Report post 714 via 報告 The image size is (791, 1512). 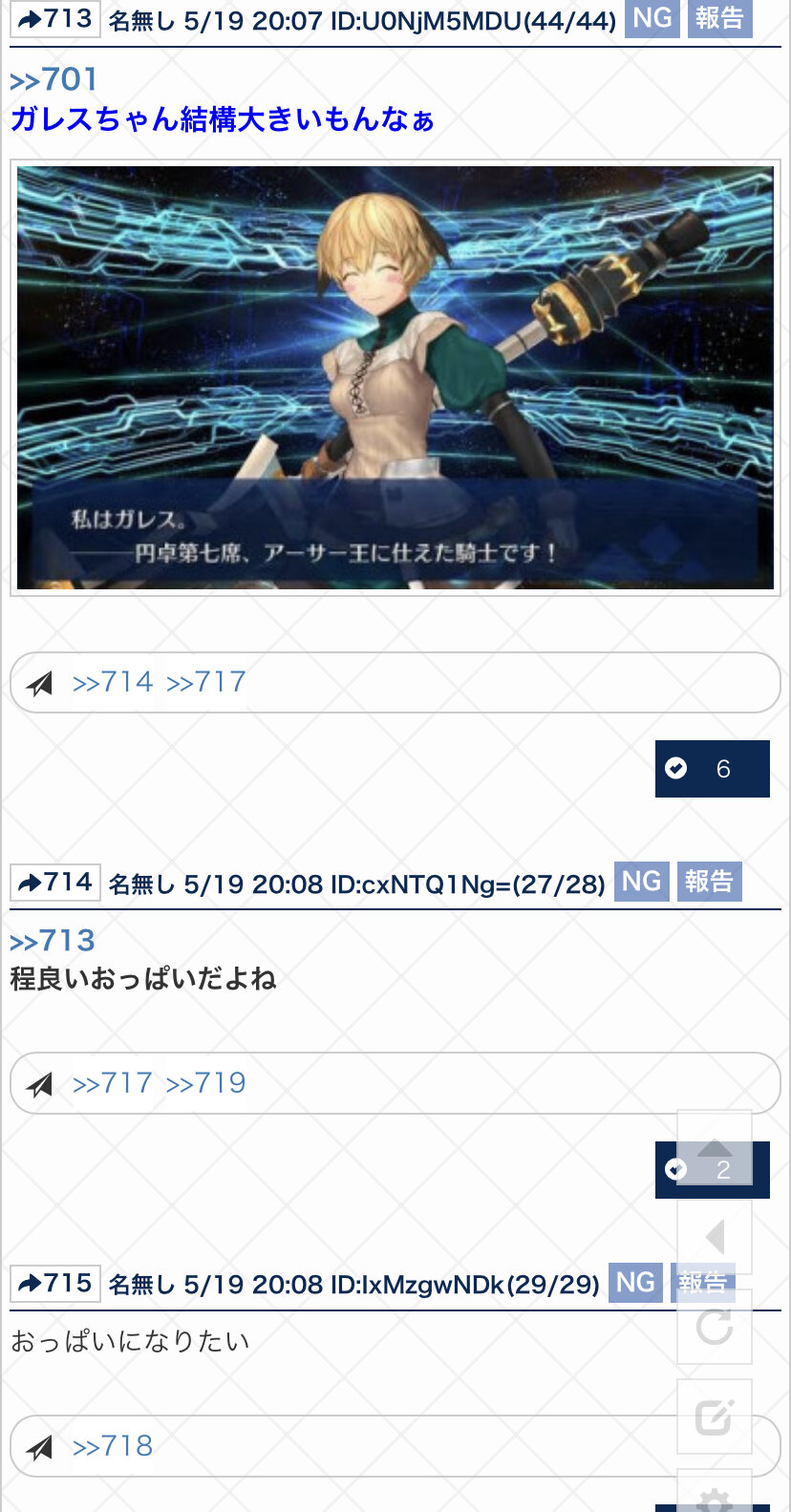click(x=708, y=882)
